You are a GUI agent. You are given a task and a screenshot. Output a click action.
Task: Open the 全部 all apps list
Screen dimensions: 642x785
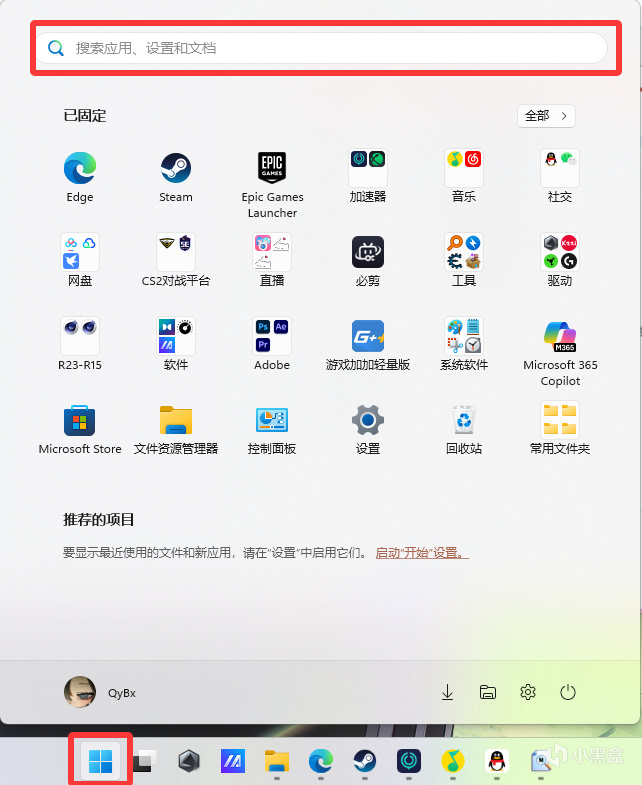pyautogui.click(x=546, y=116)
